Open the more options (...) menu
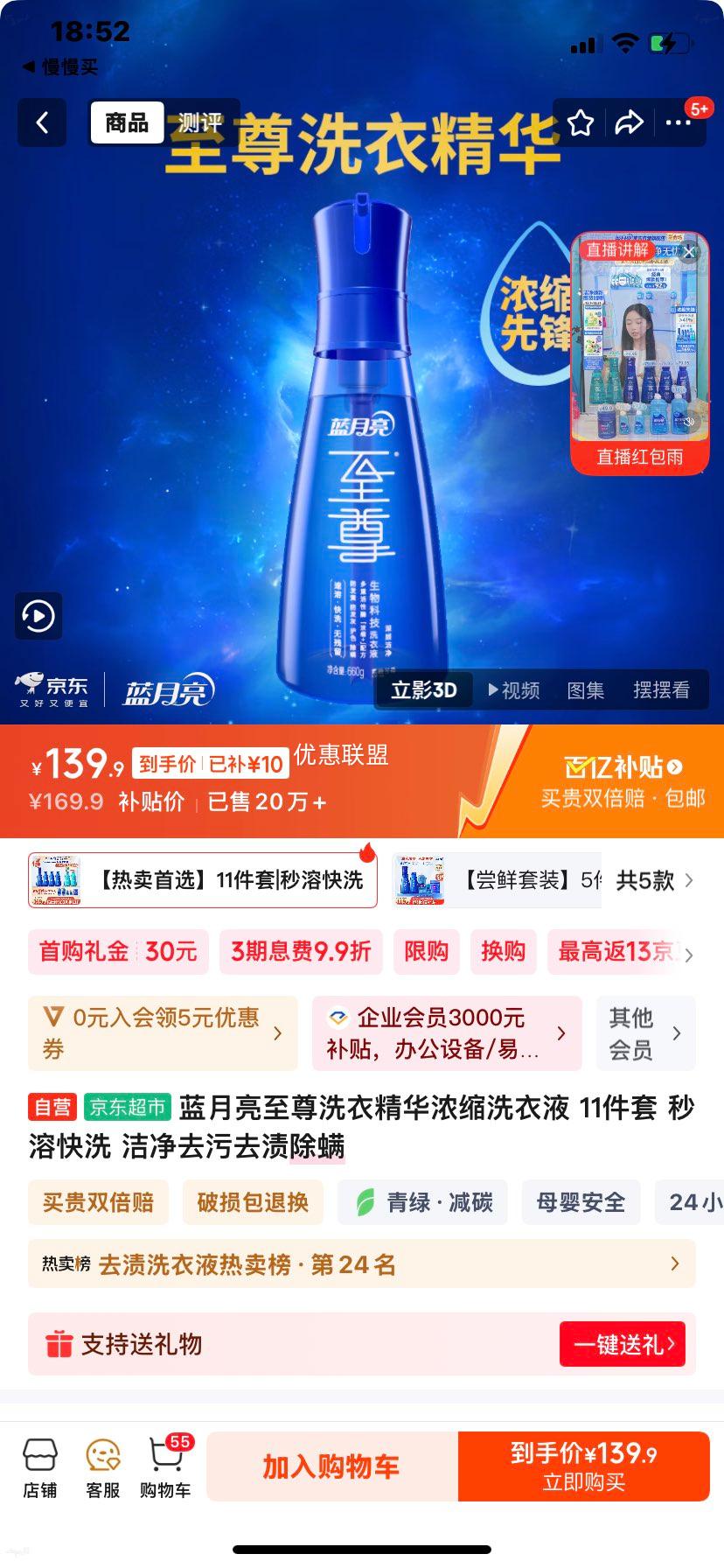 coord(678,123)
